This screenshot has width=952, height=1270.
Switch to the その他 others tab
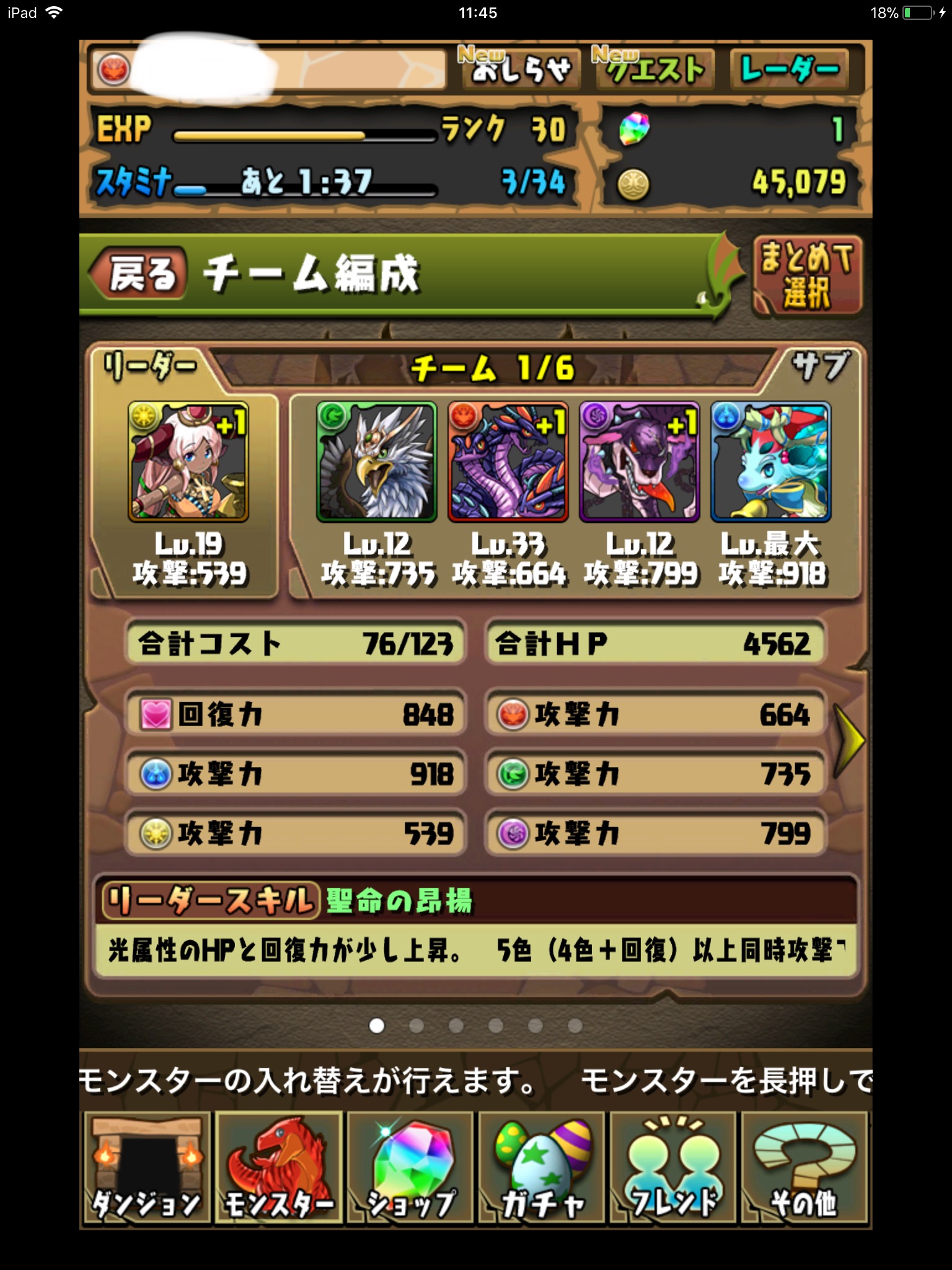click(x=804, y=1167)
